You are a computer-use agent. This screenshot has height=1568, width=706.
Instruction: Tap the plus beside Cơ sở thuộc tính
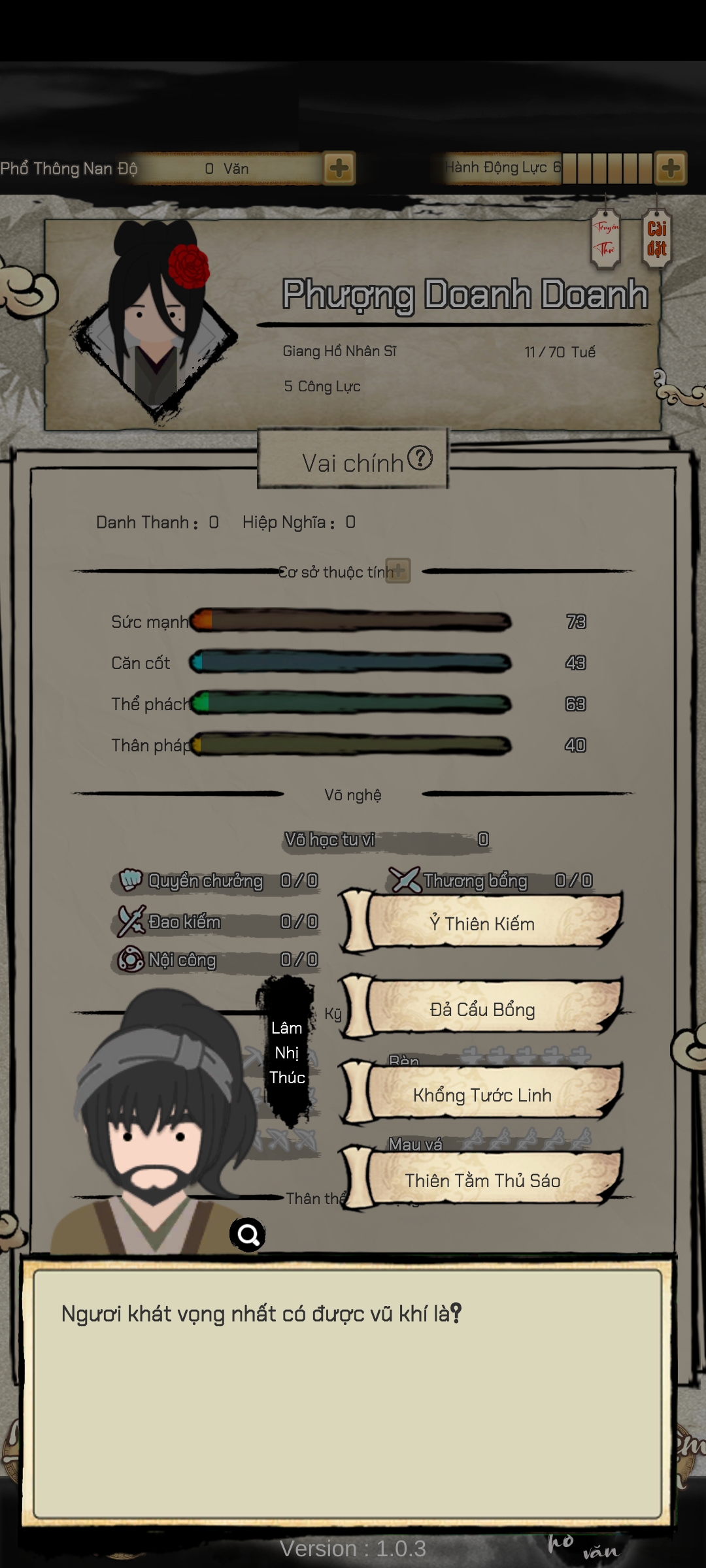[x=398, y=570]
